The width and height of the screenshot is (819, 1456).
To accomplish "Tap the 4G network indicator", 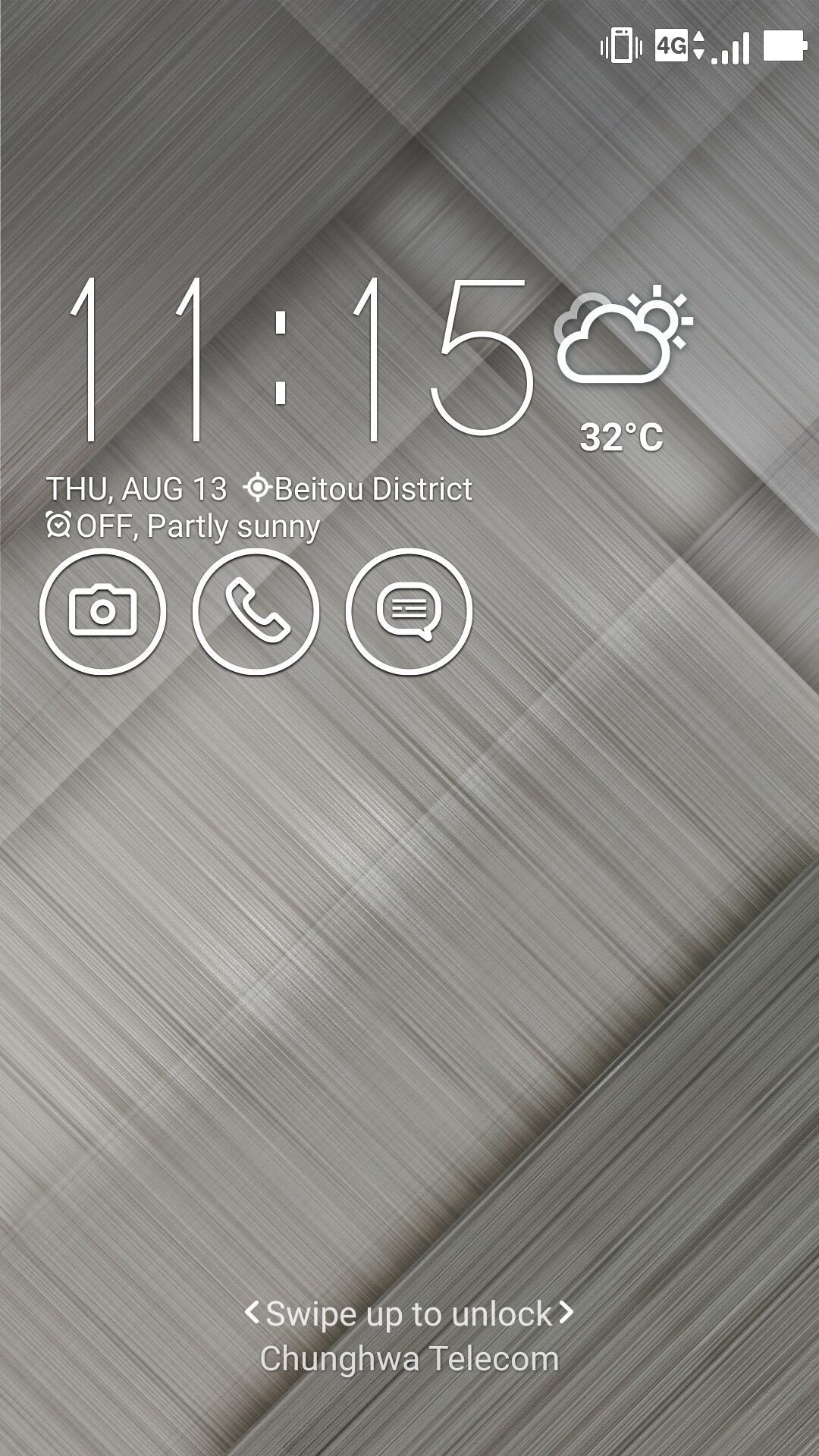I will (670, 45).
